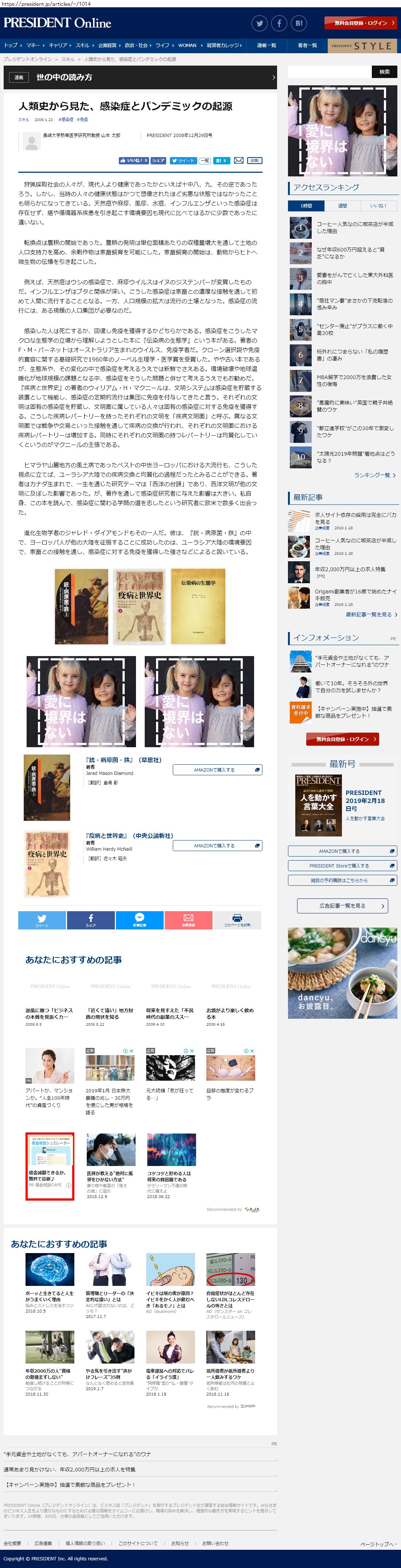This screenshot has width=401, height=1568.
Task: Open the キャリア navigation item
Action: coord(58,46)
